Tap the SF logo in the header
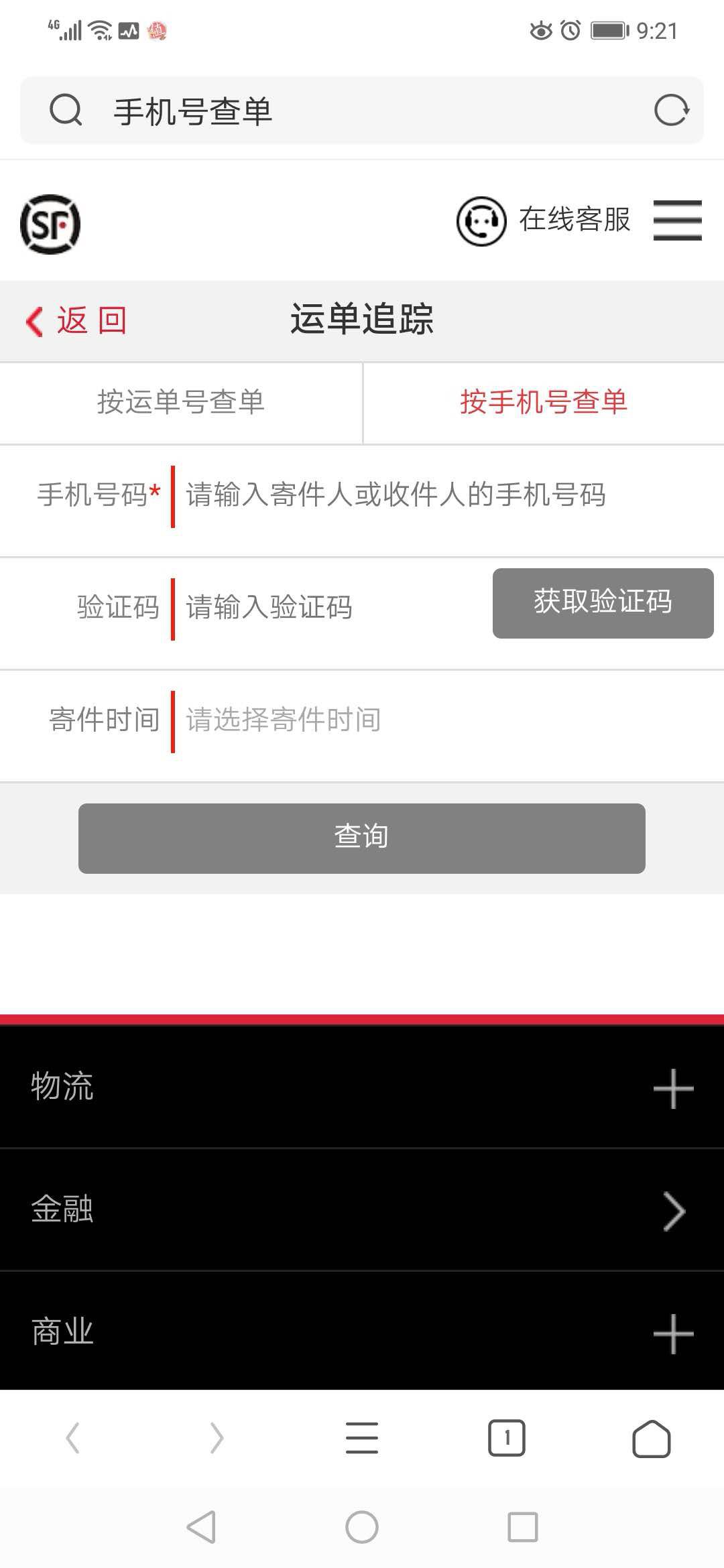724x1568 pixels. pyautogui.click(x=50, y=224)
